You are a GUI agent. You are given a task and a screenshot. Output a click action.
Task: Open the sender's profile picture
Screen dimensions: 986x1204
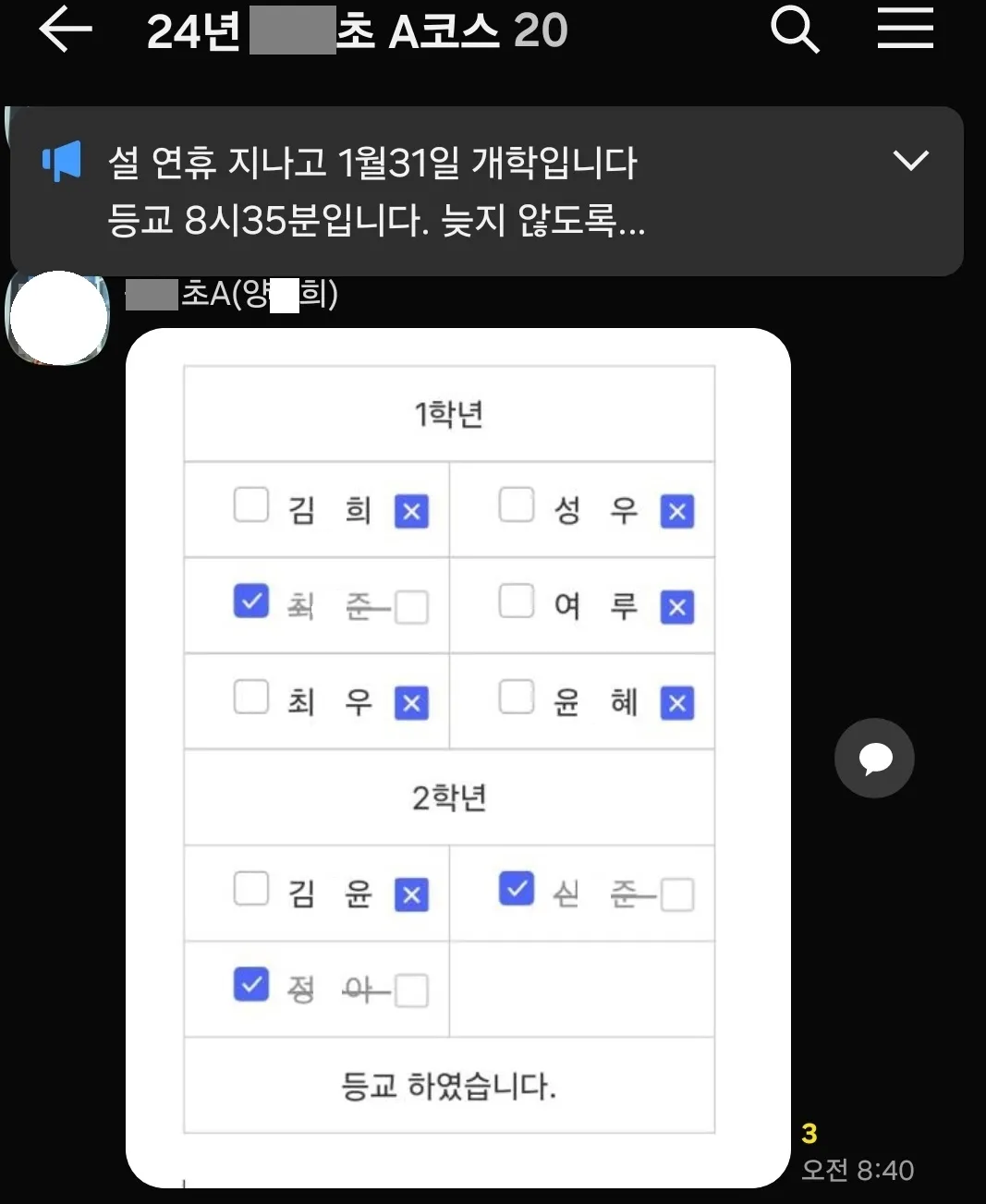(58, 317)
